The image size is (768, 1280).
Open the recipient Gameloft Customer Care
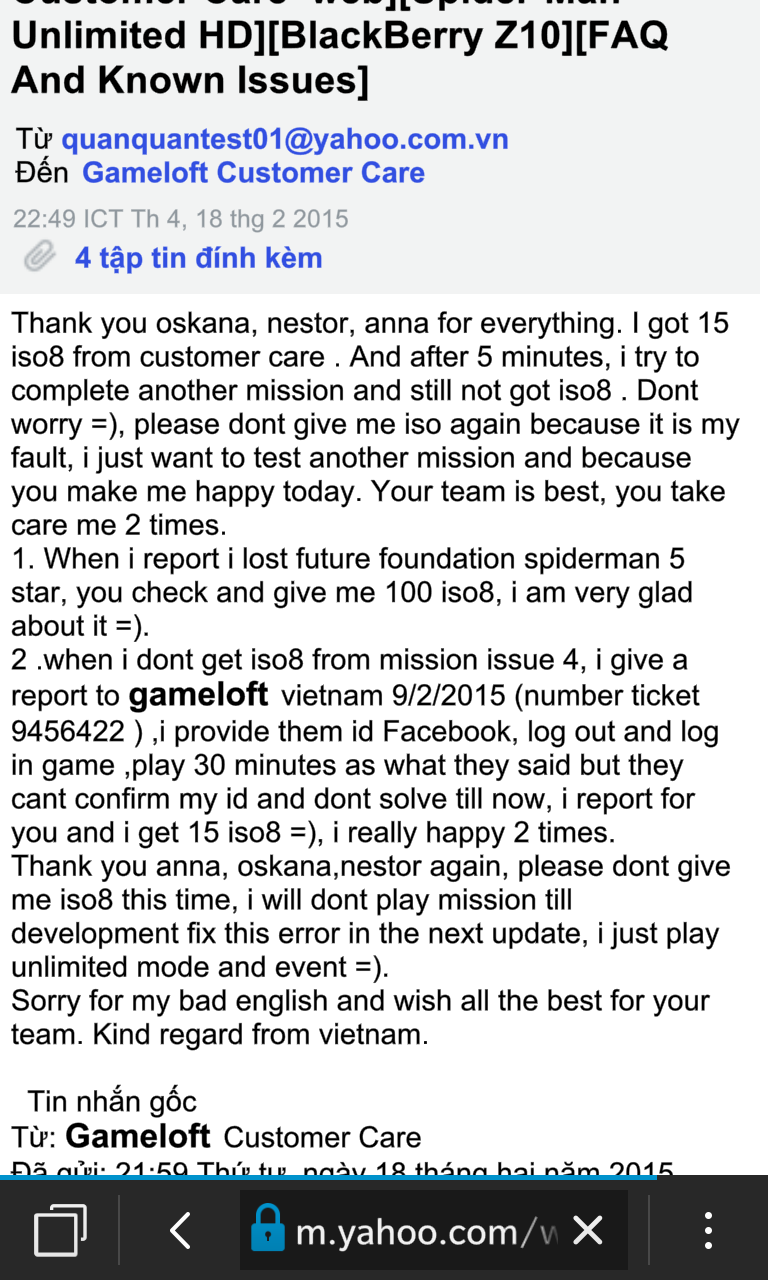(253, 172)
